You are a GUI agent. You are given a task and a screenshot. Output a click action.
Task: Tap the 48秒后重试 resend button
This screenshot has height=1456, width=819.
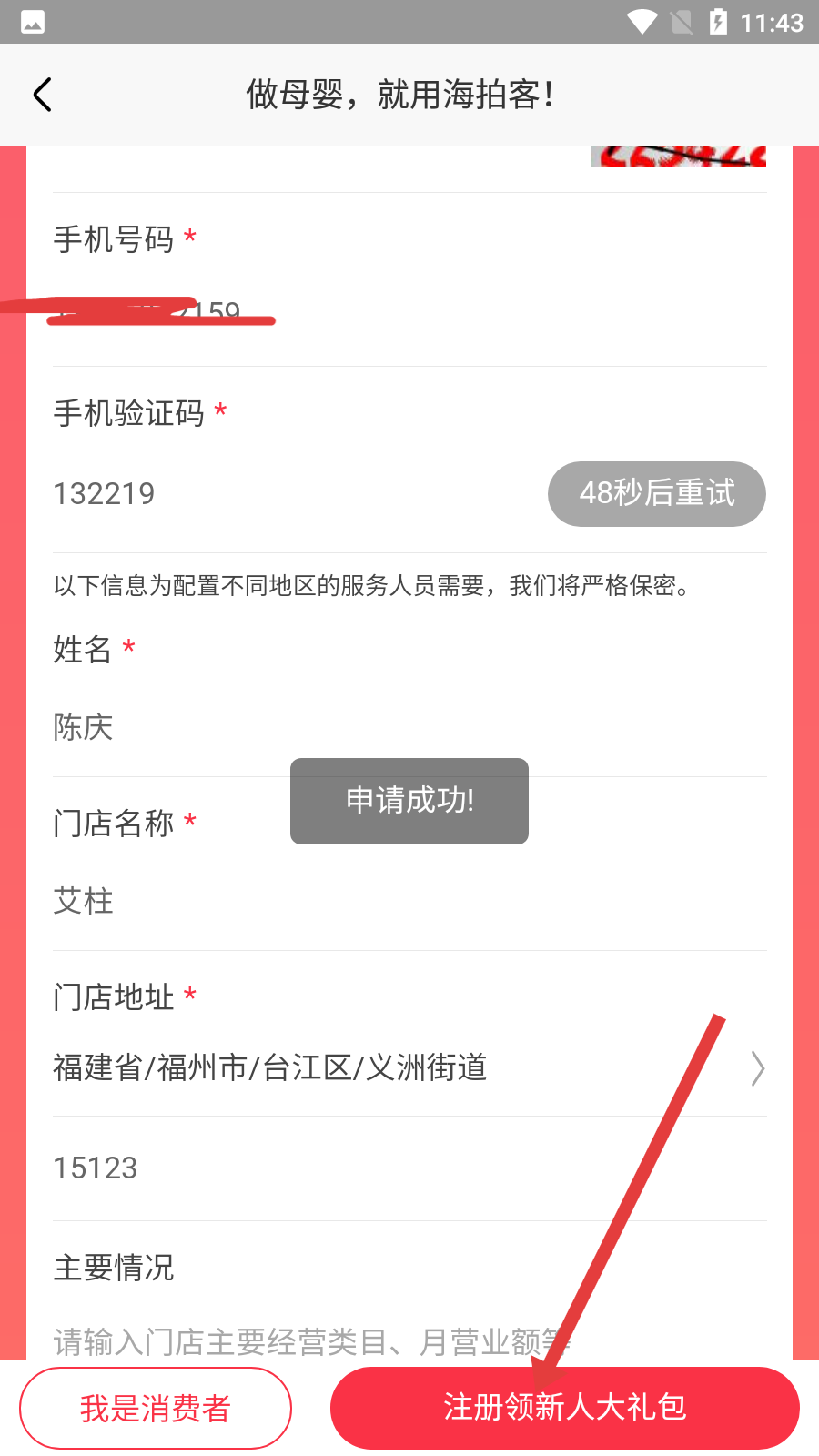click(656, 494)
